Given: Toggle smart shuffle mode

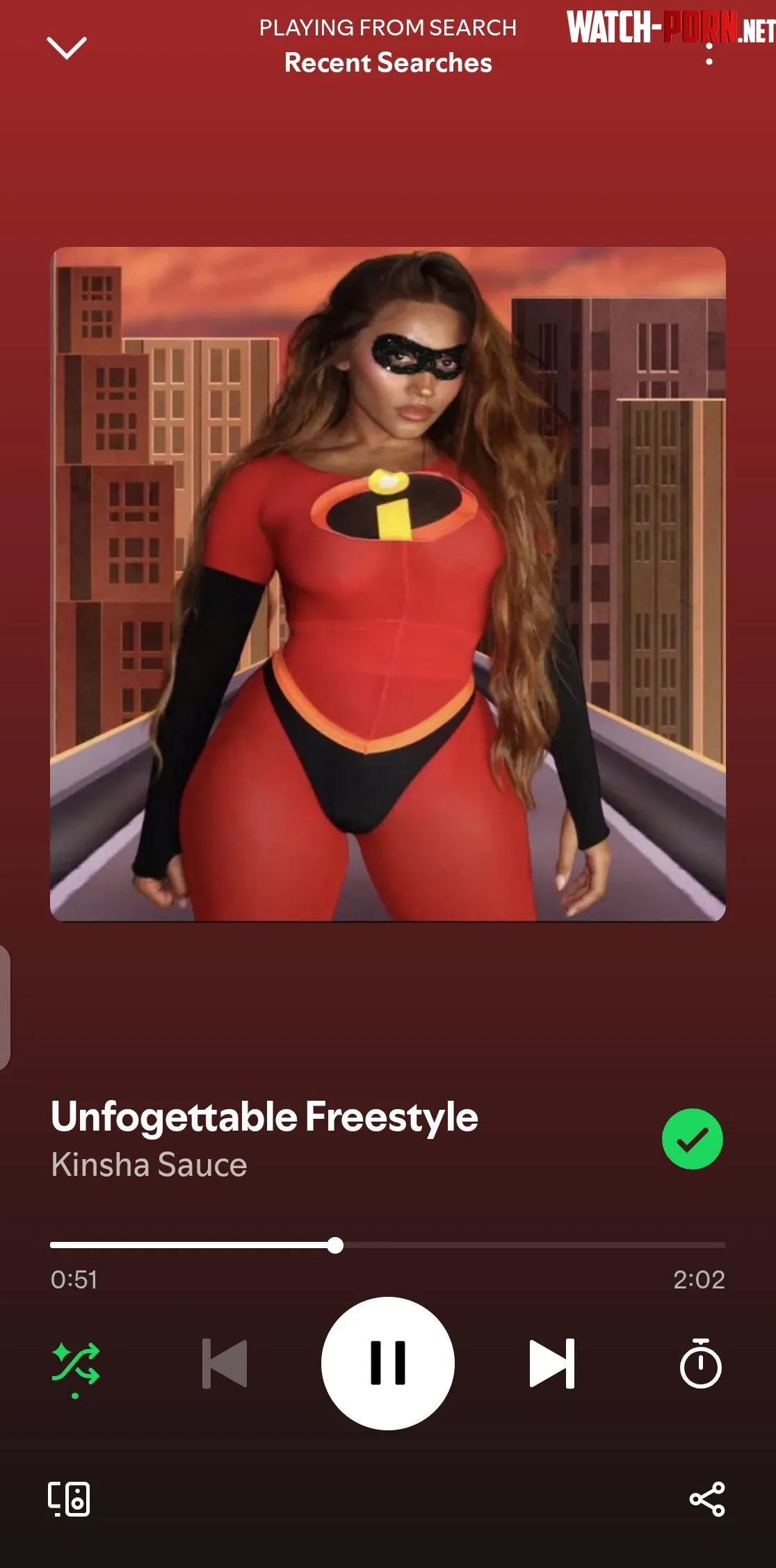Looking at the screenshot, I should tap(76, 1363).
